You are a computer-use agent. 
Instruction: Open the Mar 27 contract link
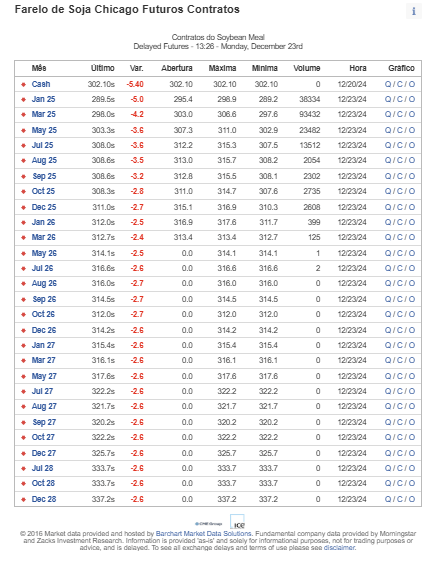(43, 360)
